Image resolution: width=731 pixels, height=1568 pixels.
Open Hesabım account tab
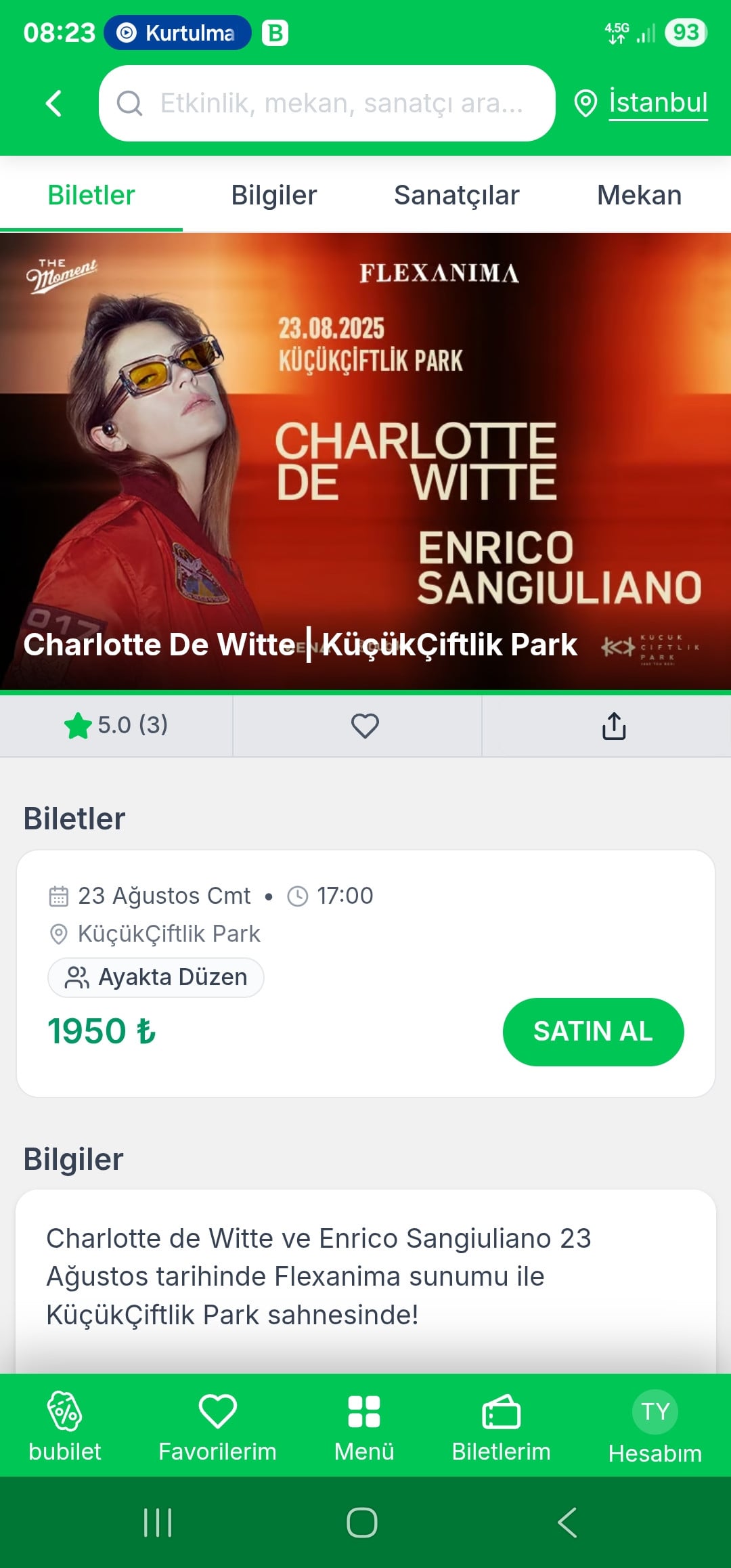[655, 1425]
